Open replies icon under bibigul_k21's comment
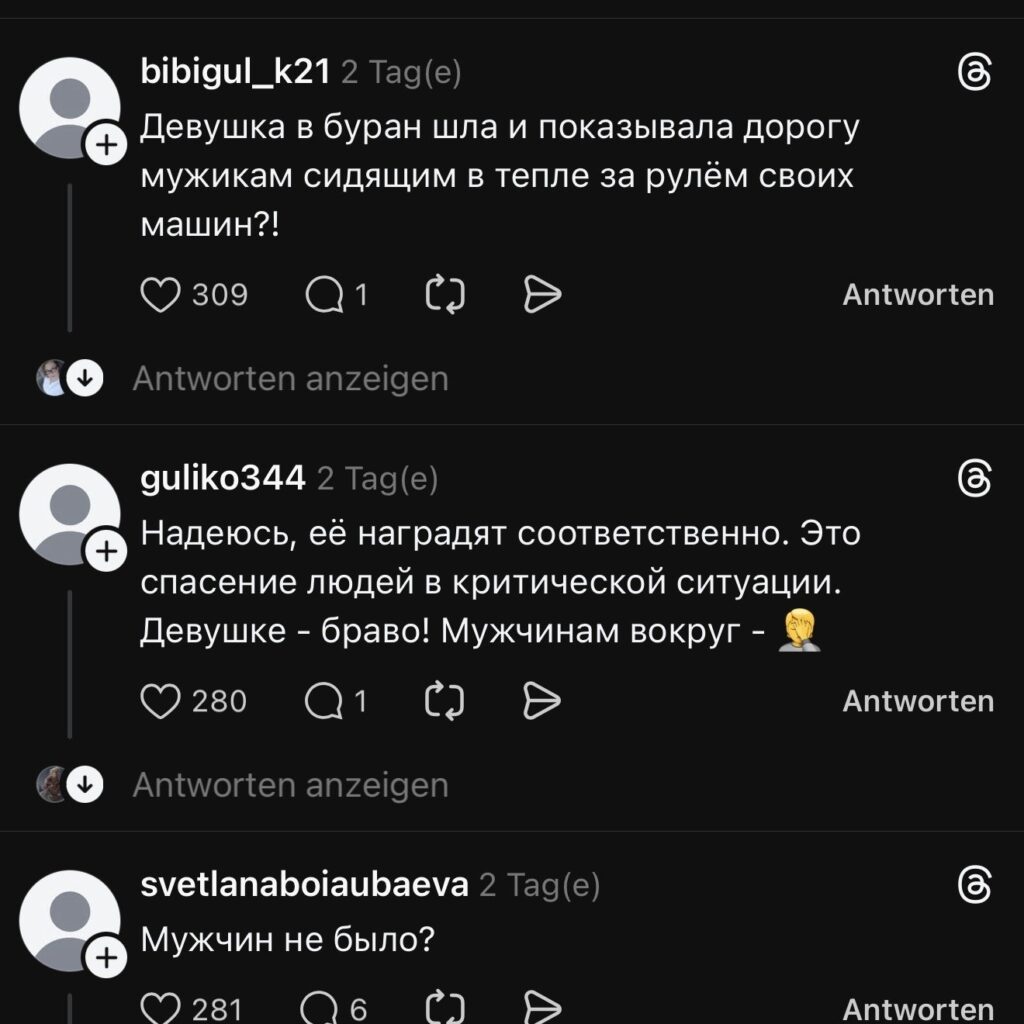Image resolution: width=1024 pixels, height=1024 pixels. [324, 295]
